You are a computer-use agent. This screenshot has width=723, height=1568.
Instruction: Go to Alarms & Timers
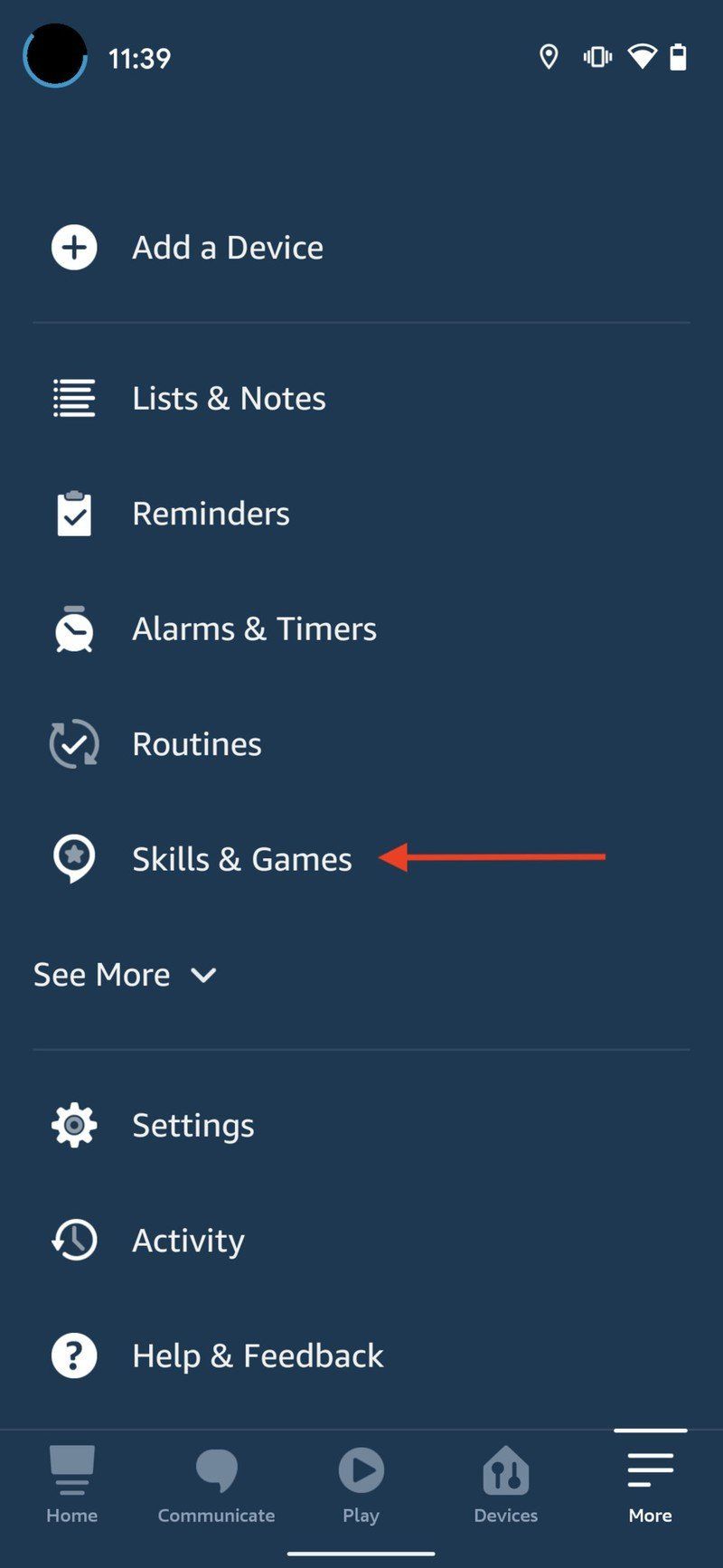coord(253,628)
